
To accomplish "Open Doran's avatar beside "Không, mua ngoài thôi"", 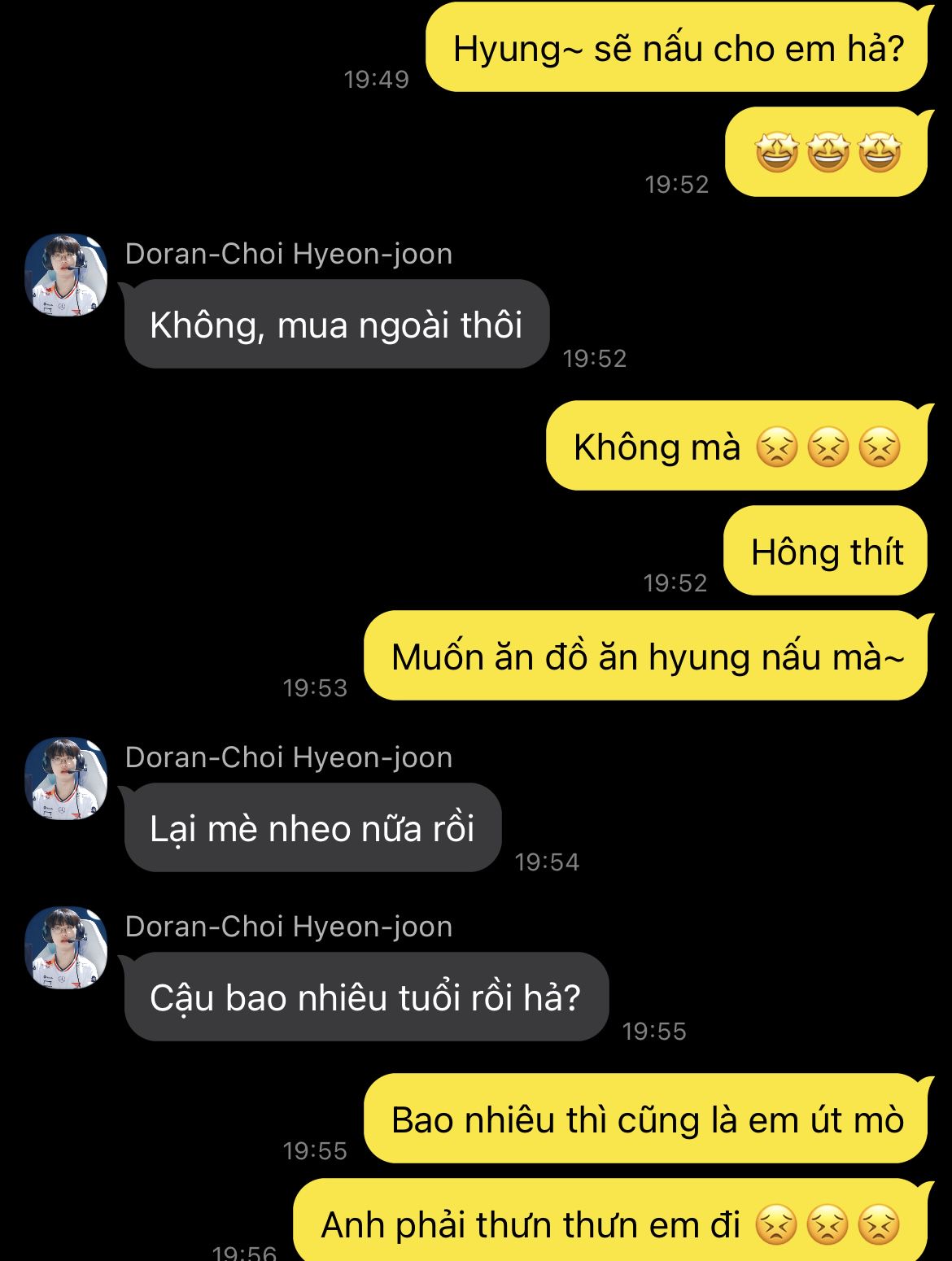I will [66, 275].
